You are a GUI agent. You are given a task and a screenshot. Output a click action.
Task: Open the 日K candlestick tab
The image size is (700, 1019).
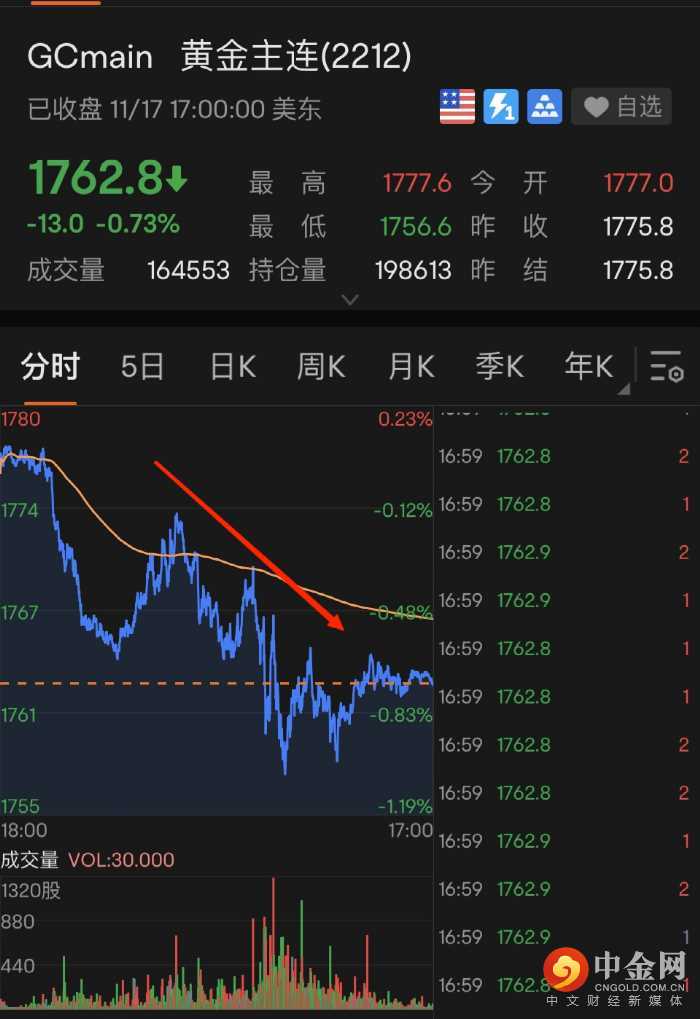[x=232, y=367]
